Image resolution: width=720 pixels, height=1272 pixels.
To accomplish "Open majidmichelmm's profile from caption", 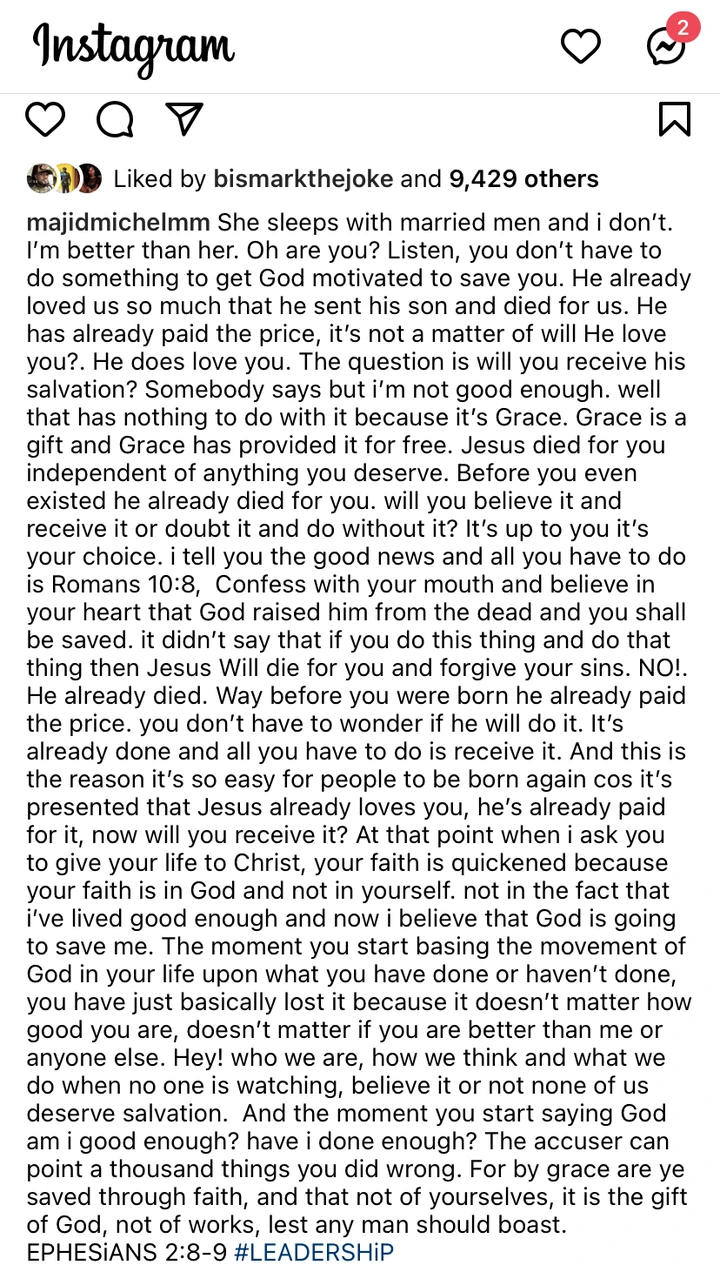I will 119,220.
